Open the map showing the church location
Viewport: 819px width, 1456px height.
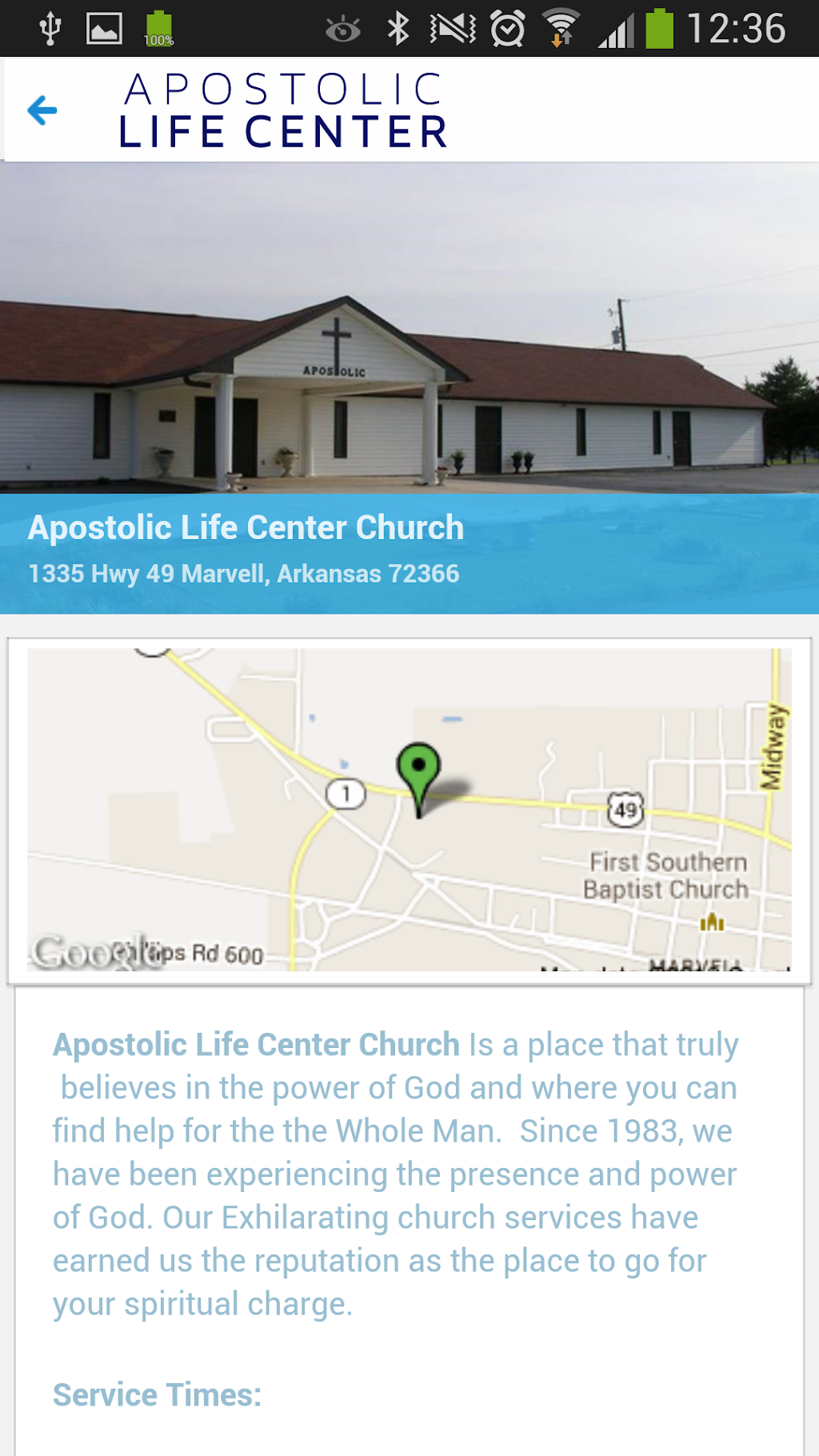(409, 810)
